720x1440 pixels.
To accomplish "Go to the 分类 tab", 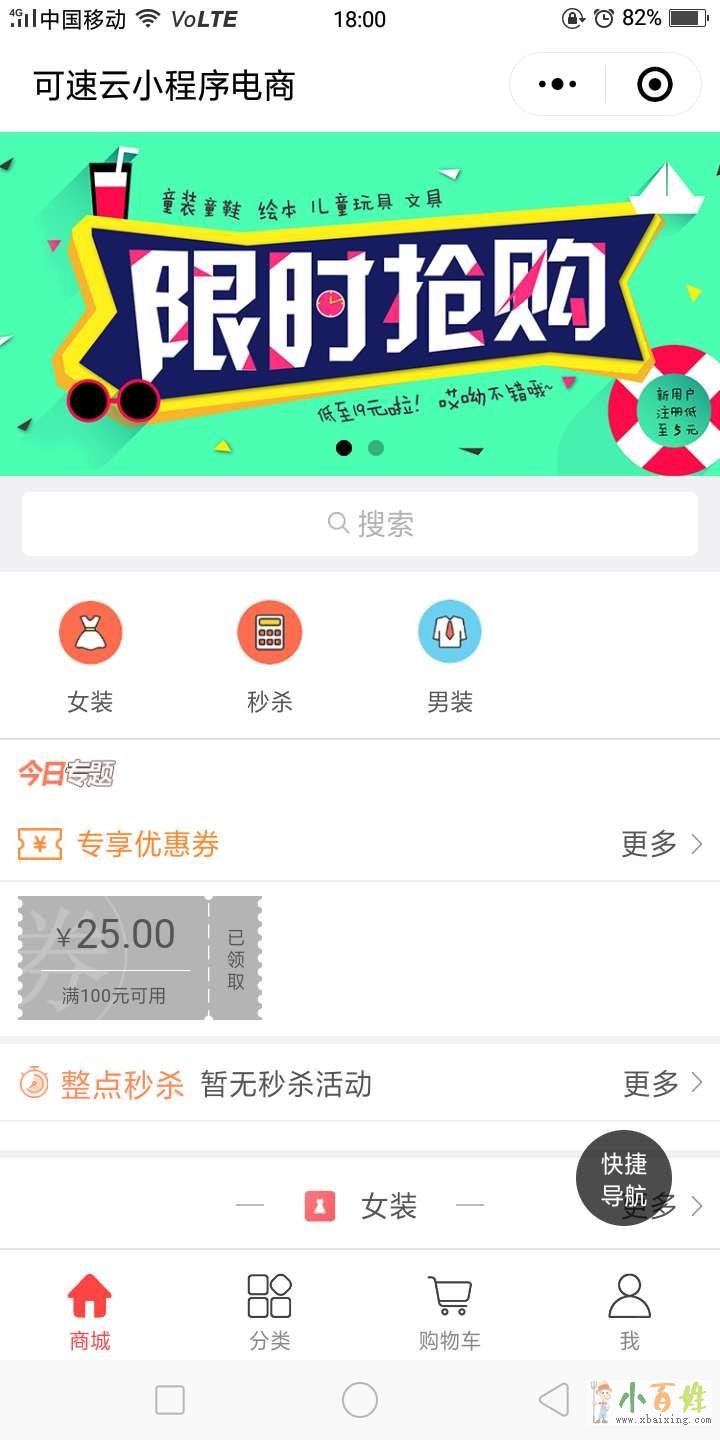I will [x=270, y=1312].
